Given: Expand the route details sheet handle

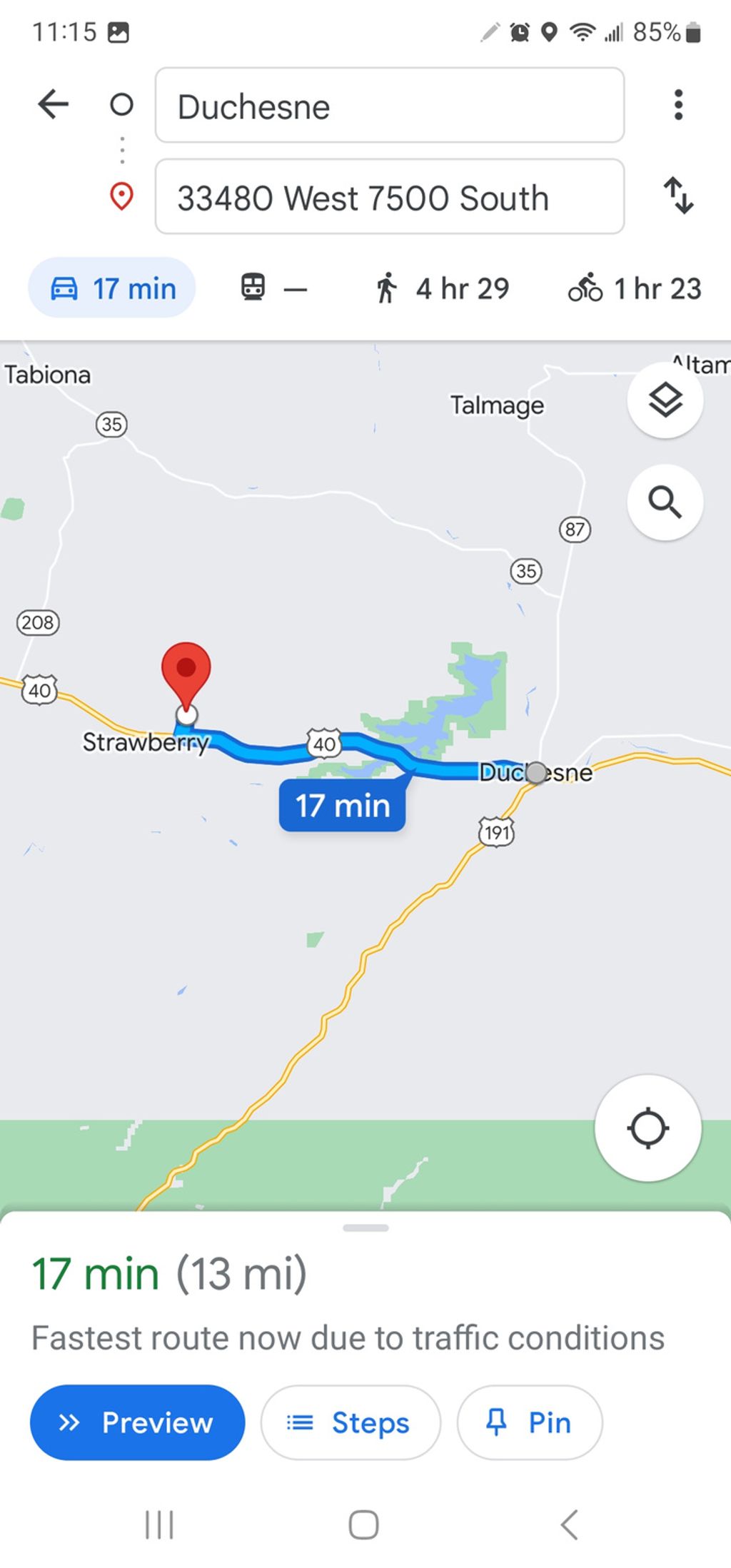Looking at the screenshot, I should tap(365, 1228).
